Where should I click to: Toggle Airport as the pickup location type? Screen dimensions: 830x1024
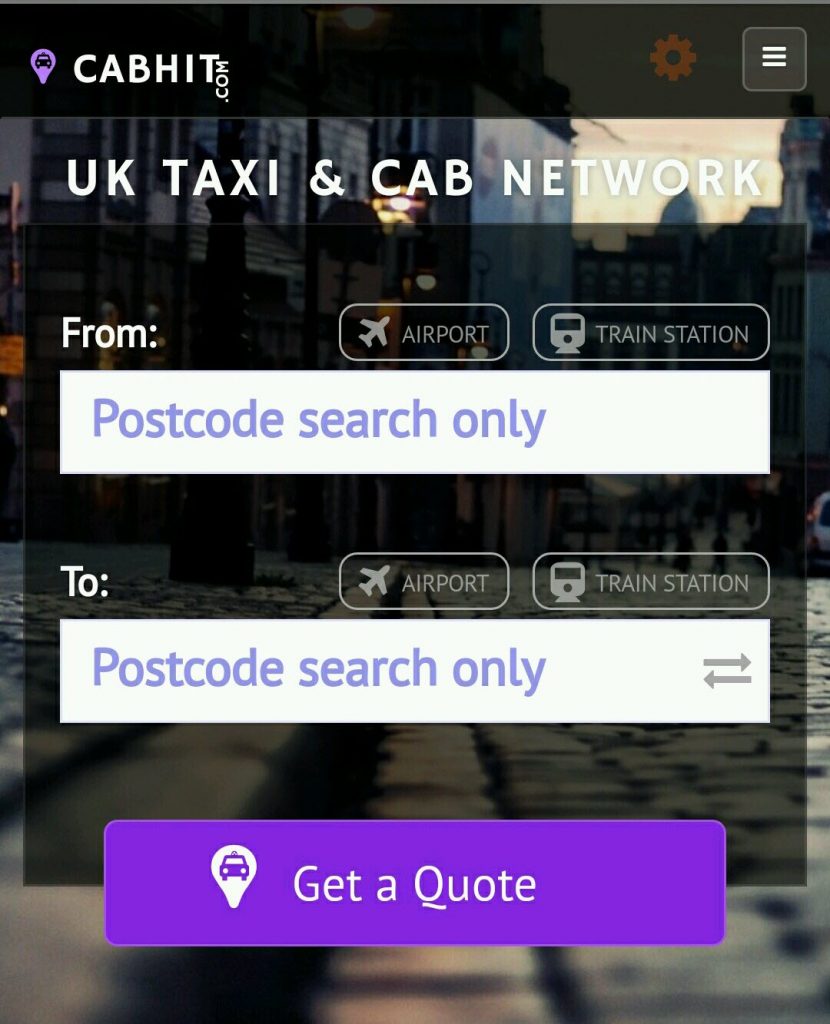click(x=424, y=332)
